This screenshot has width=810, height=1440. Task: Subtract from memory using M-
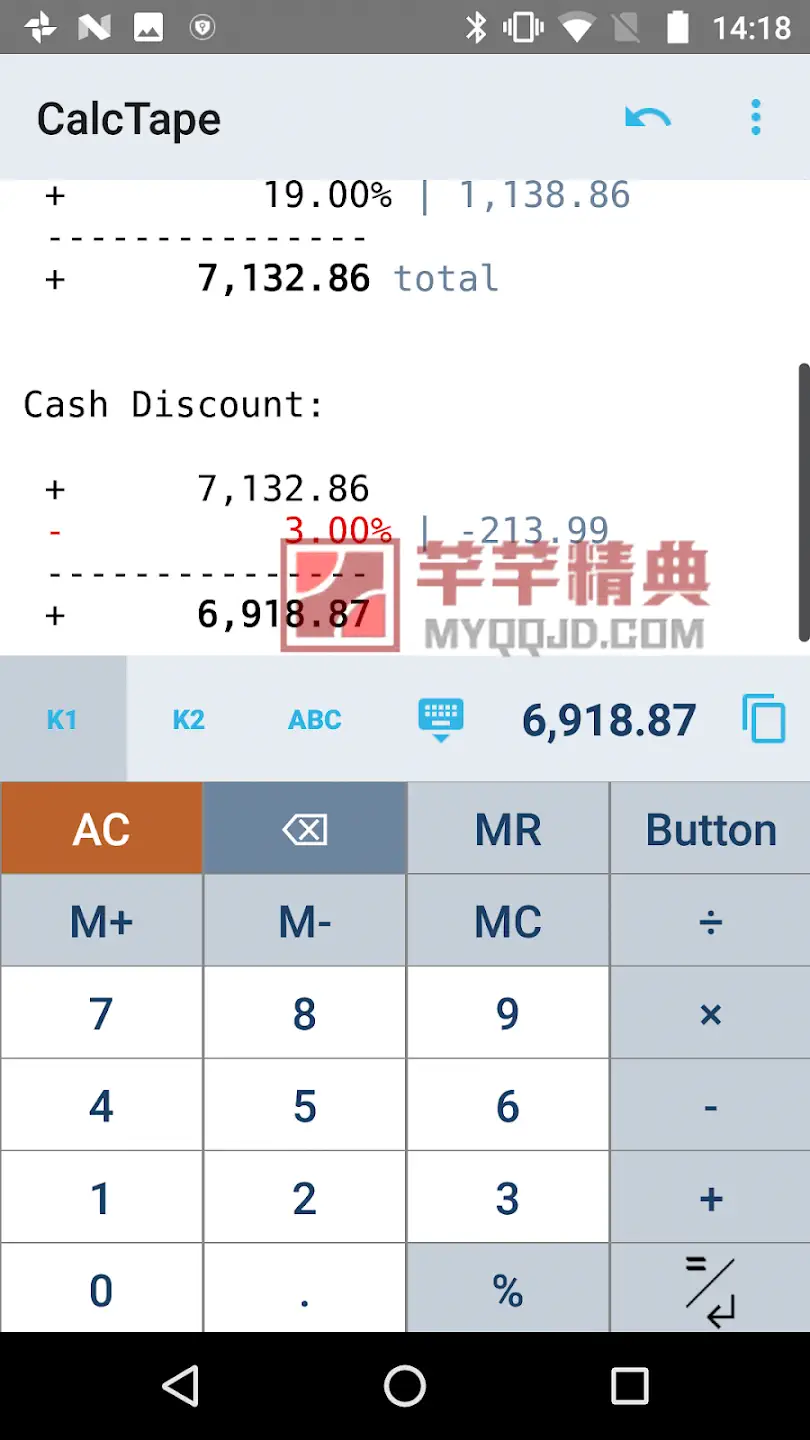point(304,921)
